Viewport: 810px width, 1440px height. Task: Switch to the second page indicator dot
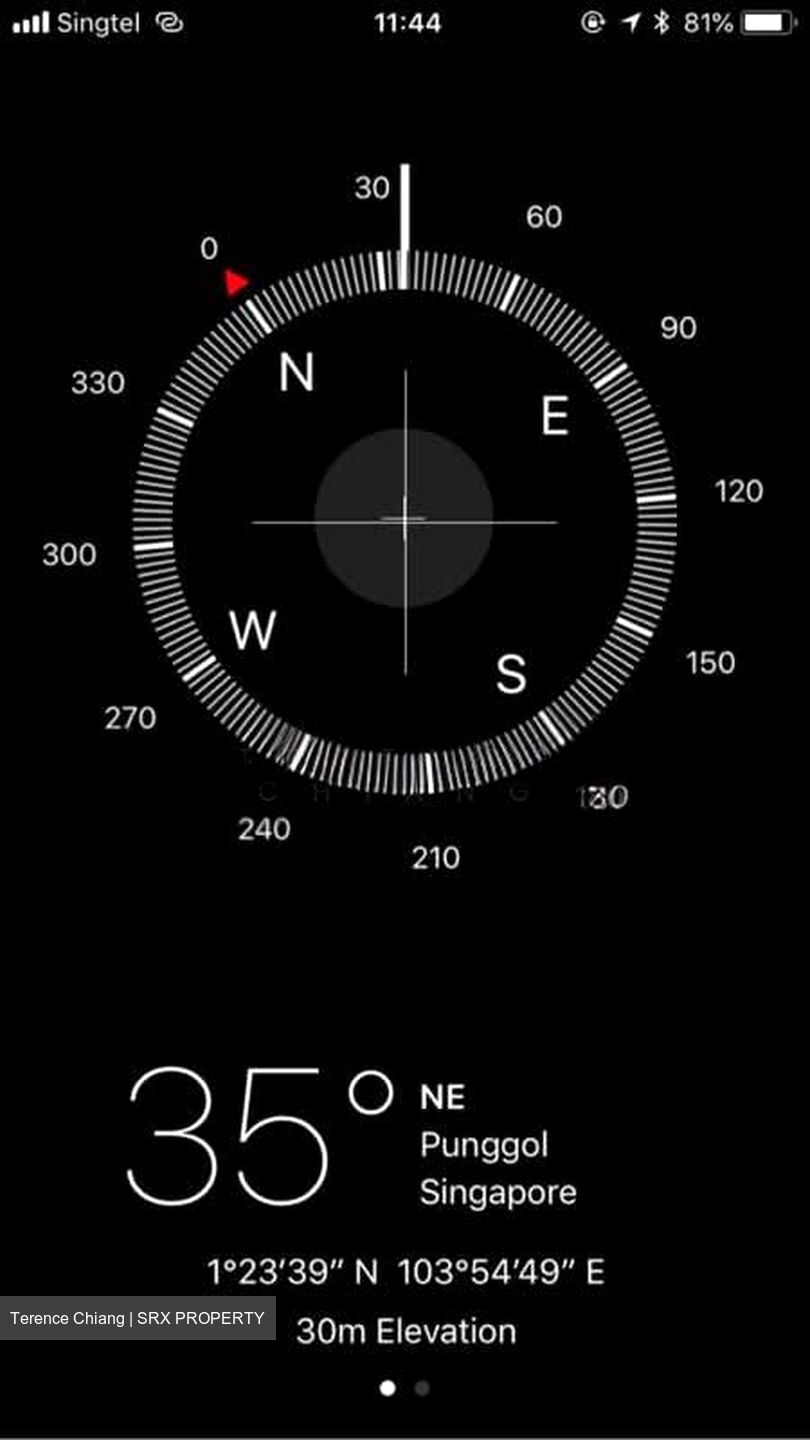click(422, 1388)
